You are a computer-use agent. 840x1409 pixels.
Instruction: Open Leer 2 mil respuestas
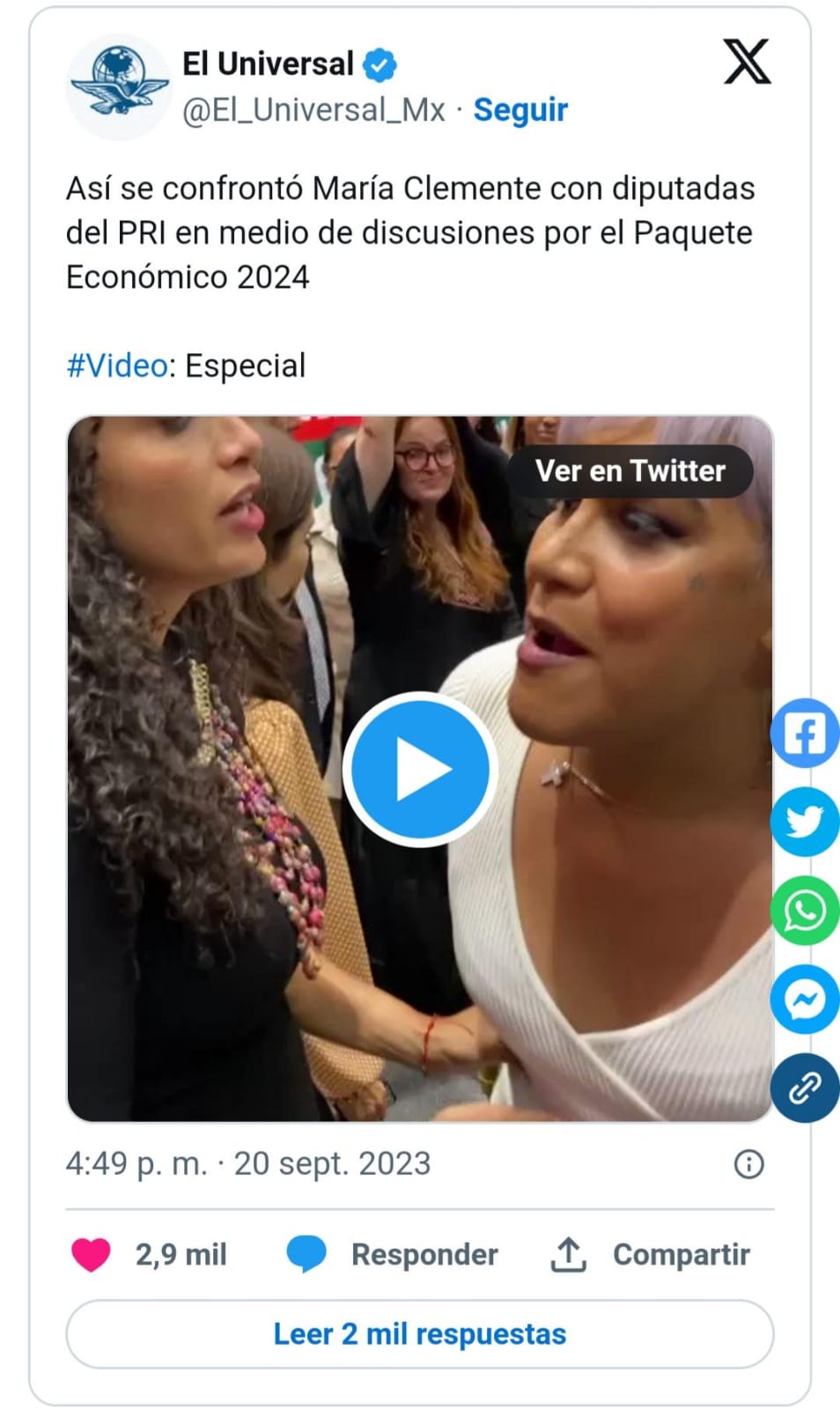(420, 1334)
